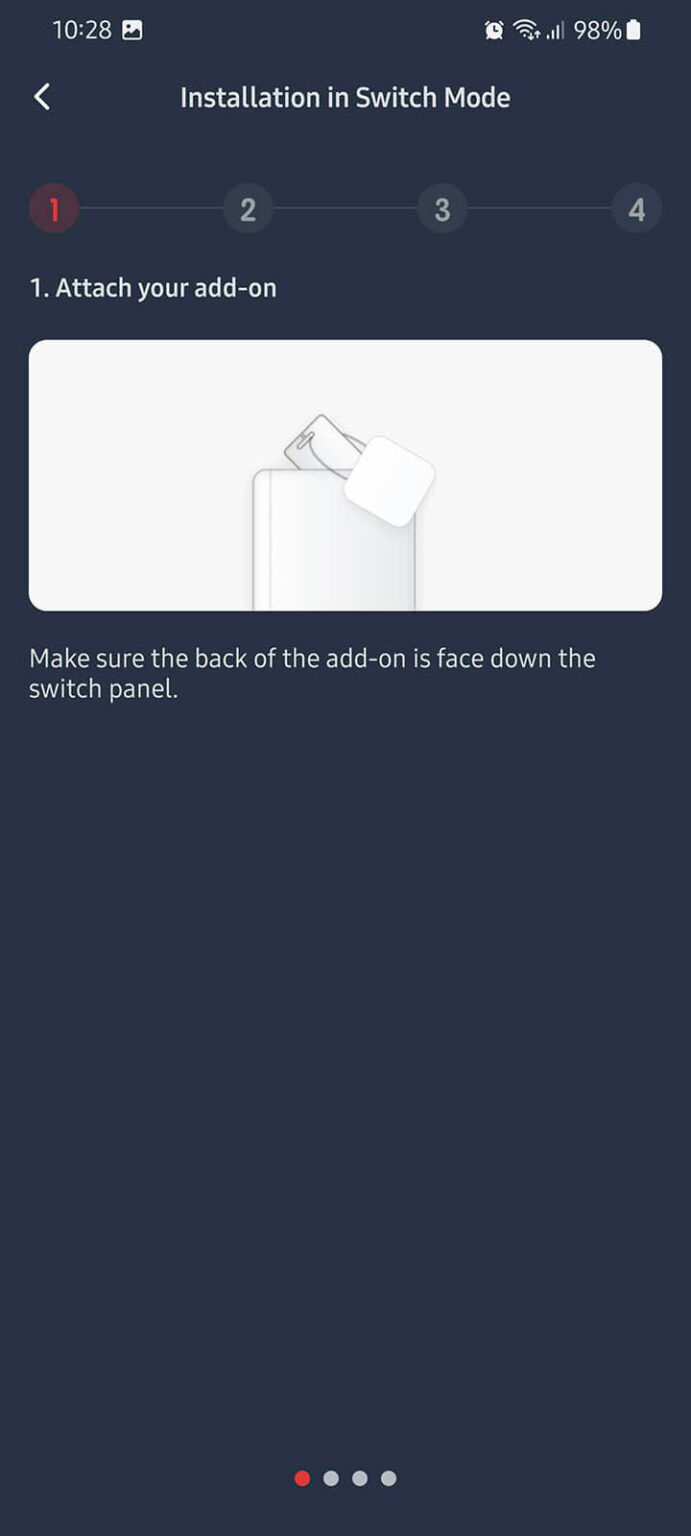
Task: Go back from Installation in Switch Mode
Action: point(42,97)
